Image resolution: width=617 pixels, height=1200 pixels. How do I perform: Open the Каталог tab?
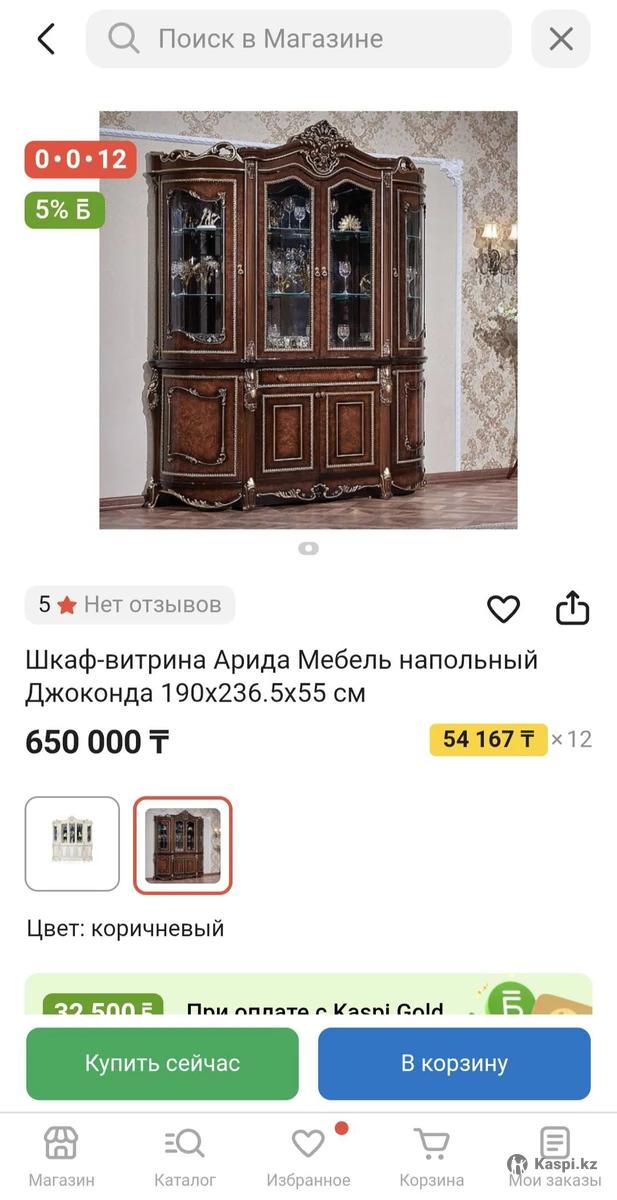click(x=185, y=1157)
